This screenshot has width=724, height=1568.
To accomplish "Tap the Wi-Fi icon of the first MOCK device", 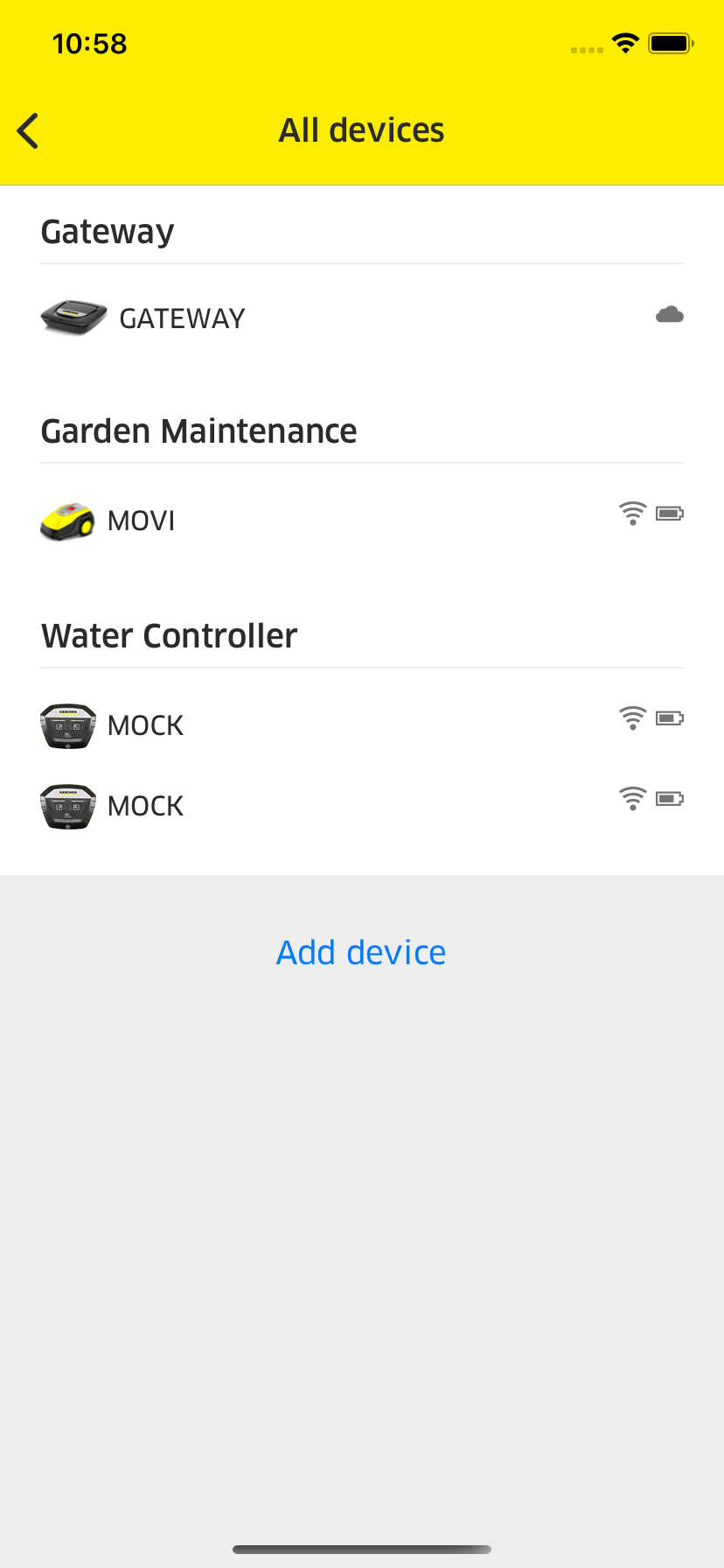I will click(x=631, y=717).
